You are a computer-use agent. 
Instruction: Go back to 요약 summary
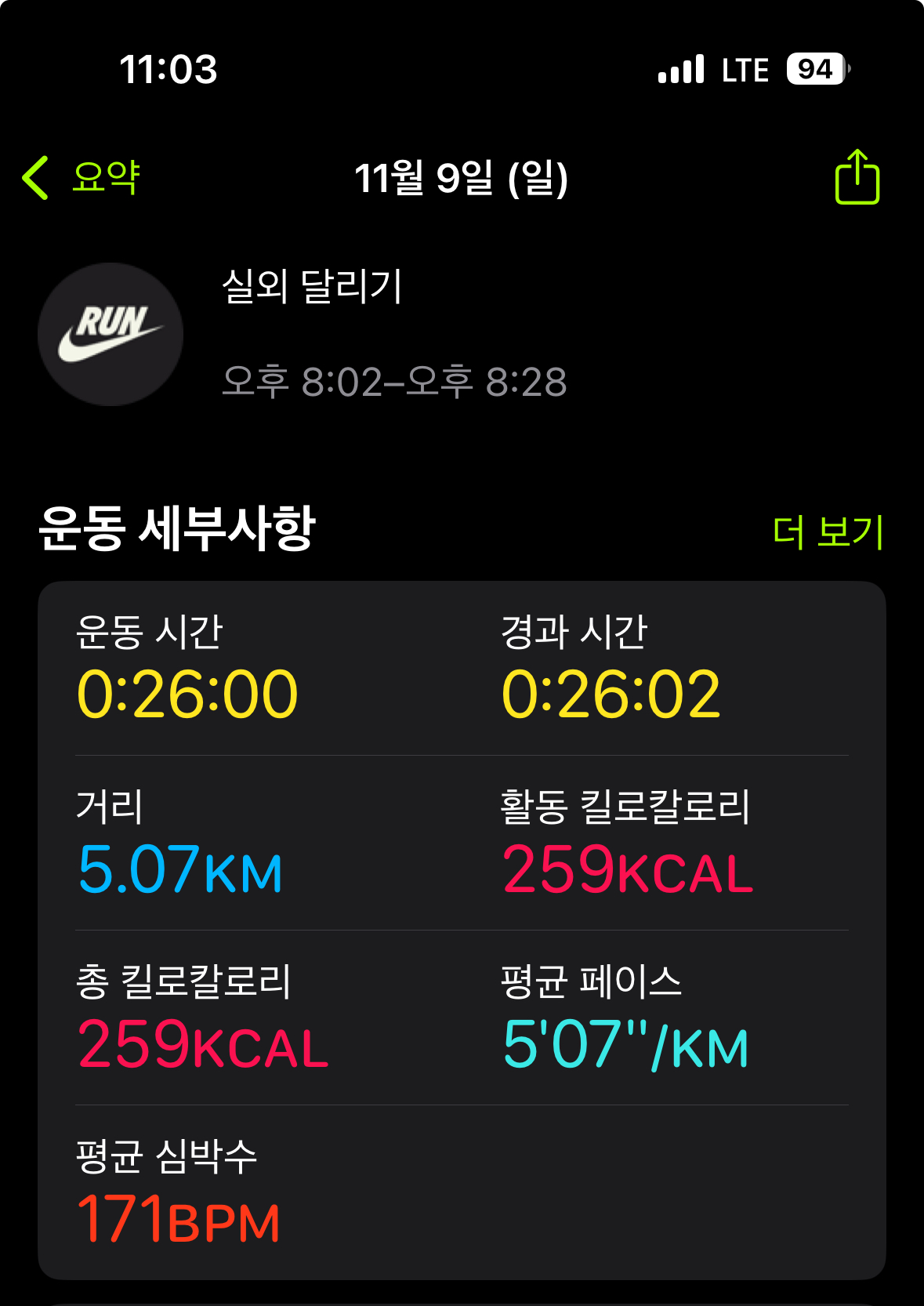(x=82, y=177)
